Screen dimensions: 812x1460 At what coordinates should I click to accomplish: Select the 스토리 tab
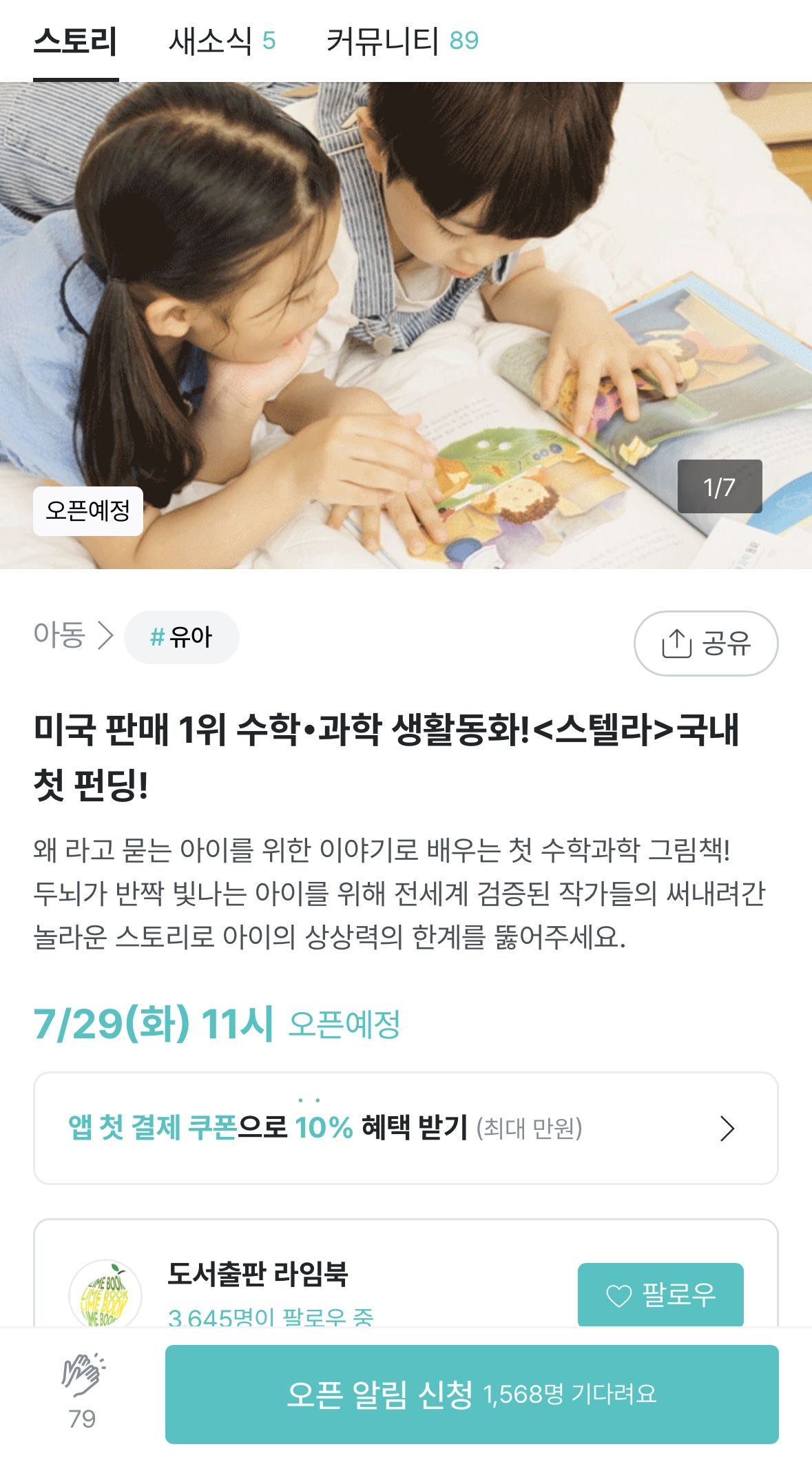click(76, 41)
